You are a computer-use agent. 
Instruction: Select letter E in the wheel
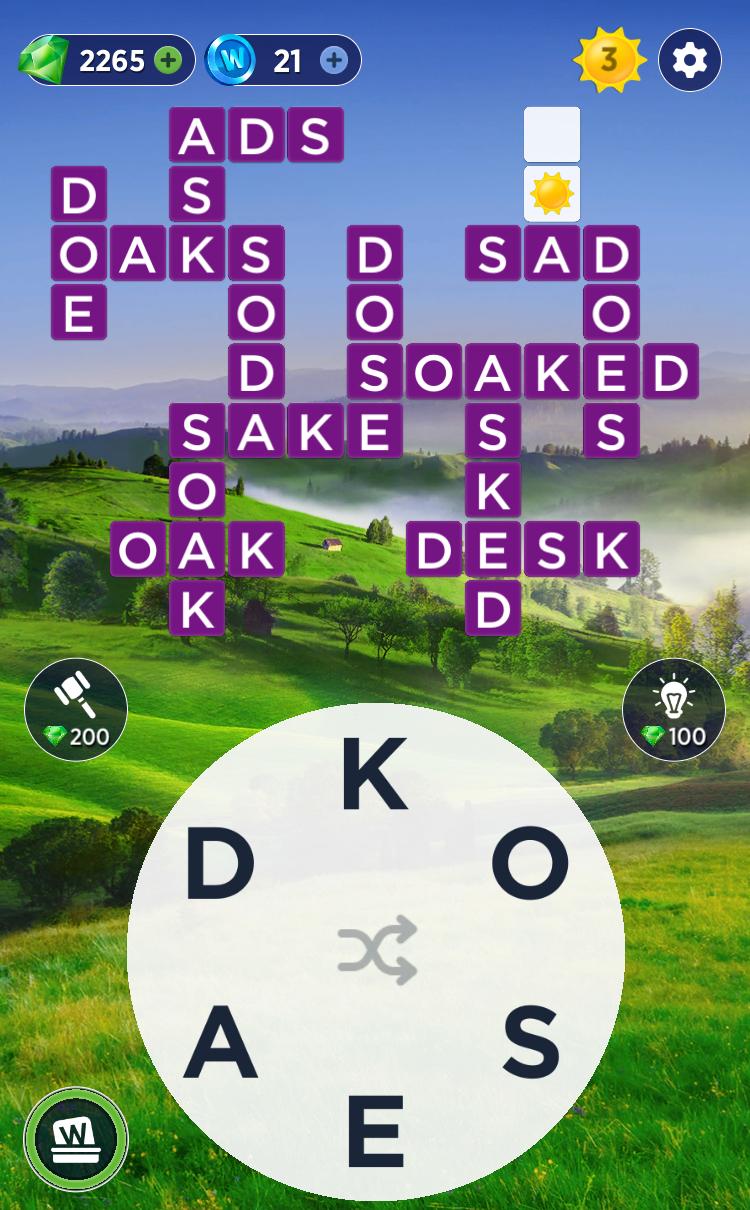point(375,1130)
